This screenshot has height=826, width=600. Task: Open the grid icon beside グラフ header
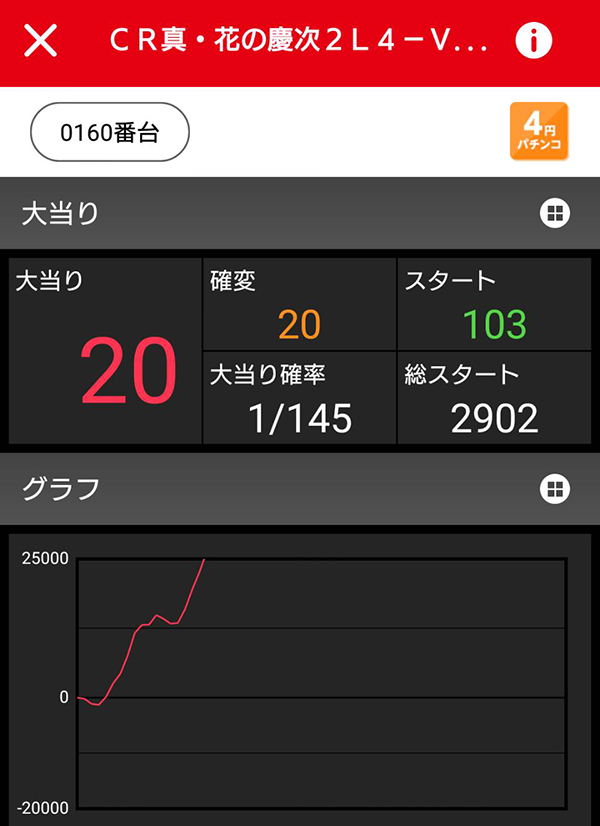coord(554,488)
